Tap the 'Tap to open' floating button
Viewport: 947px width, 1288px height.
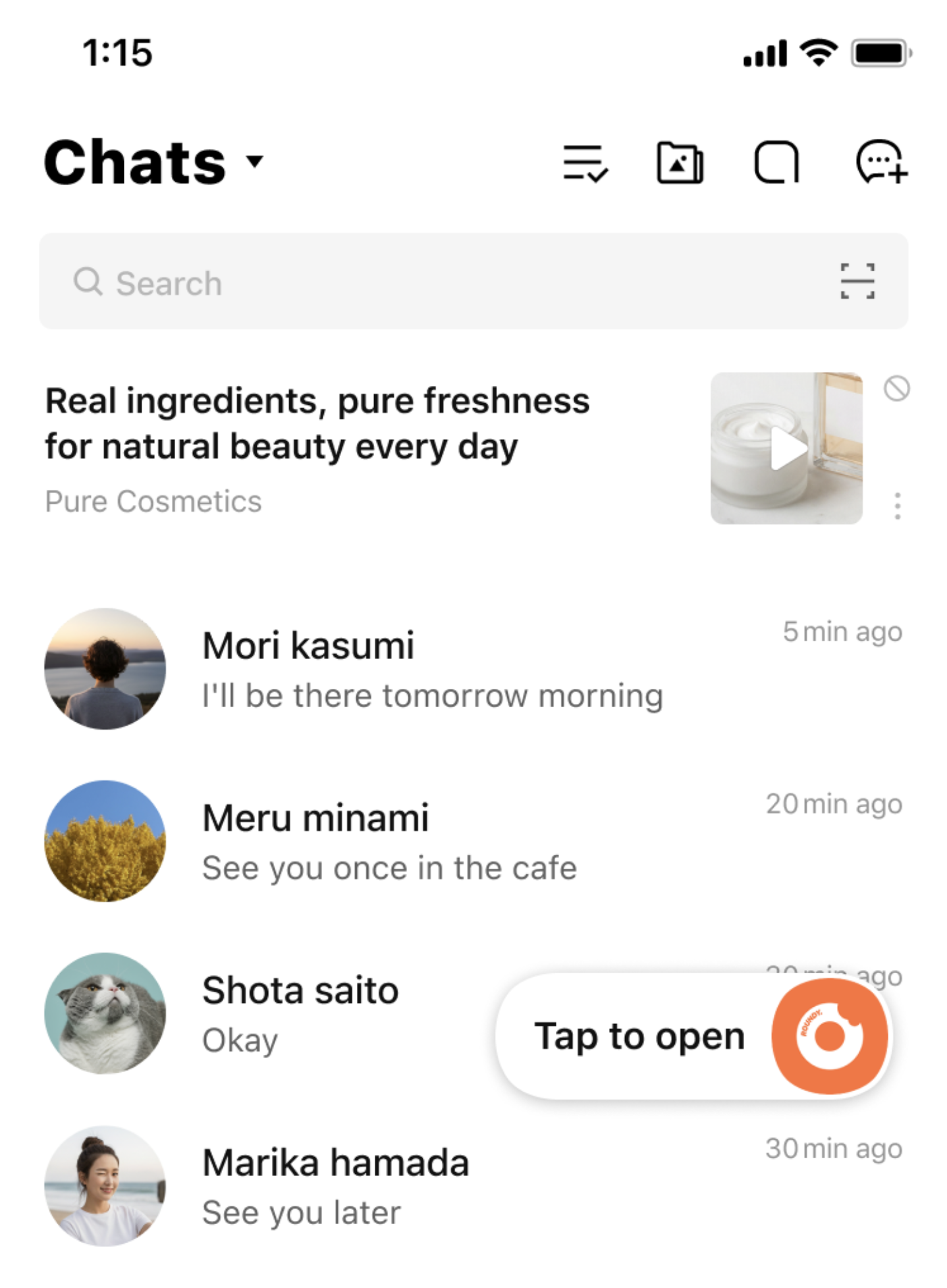tap(691, 1036)
